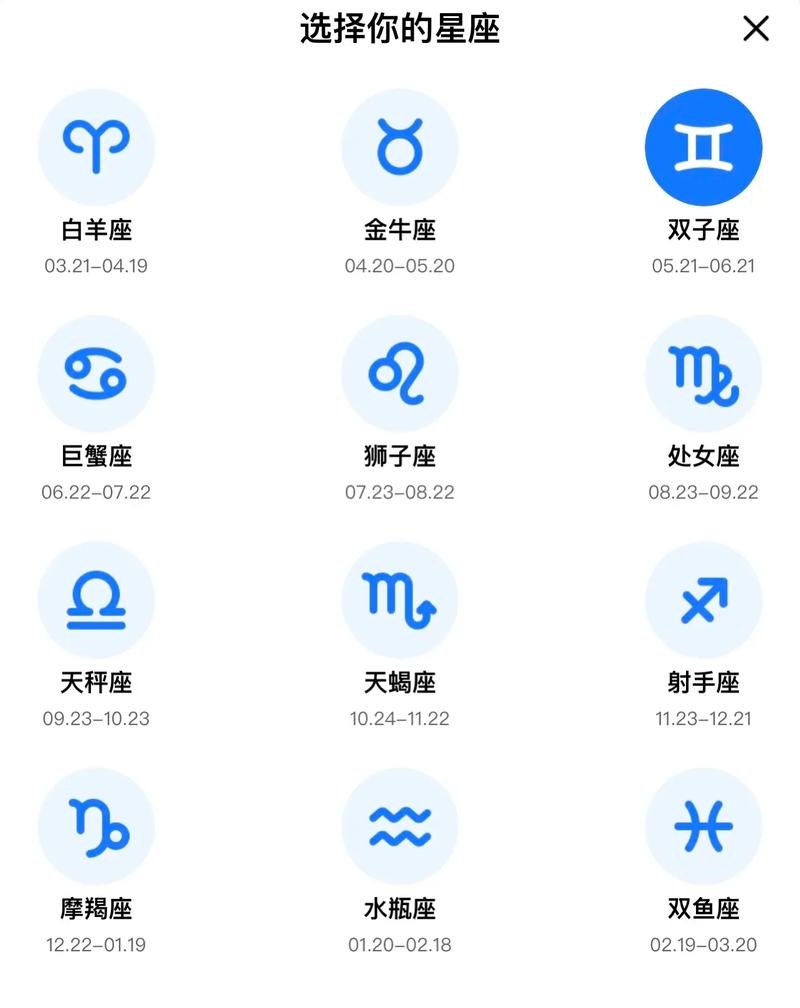The height and width of the screenshot is (1008, 800).
Task: Click the date range 05.21–06.21
Action: 703,267
